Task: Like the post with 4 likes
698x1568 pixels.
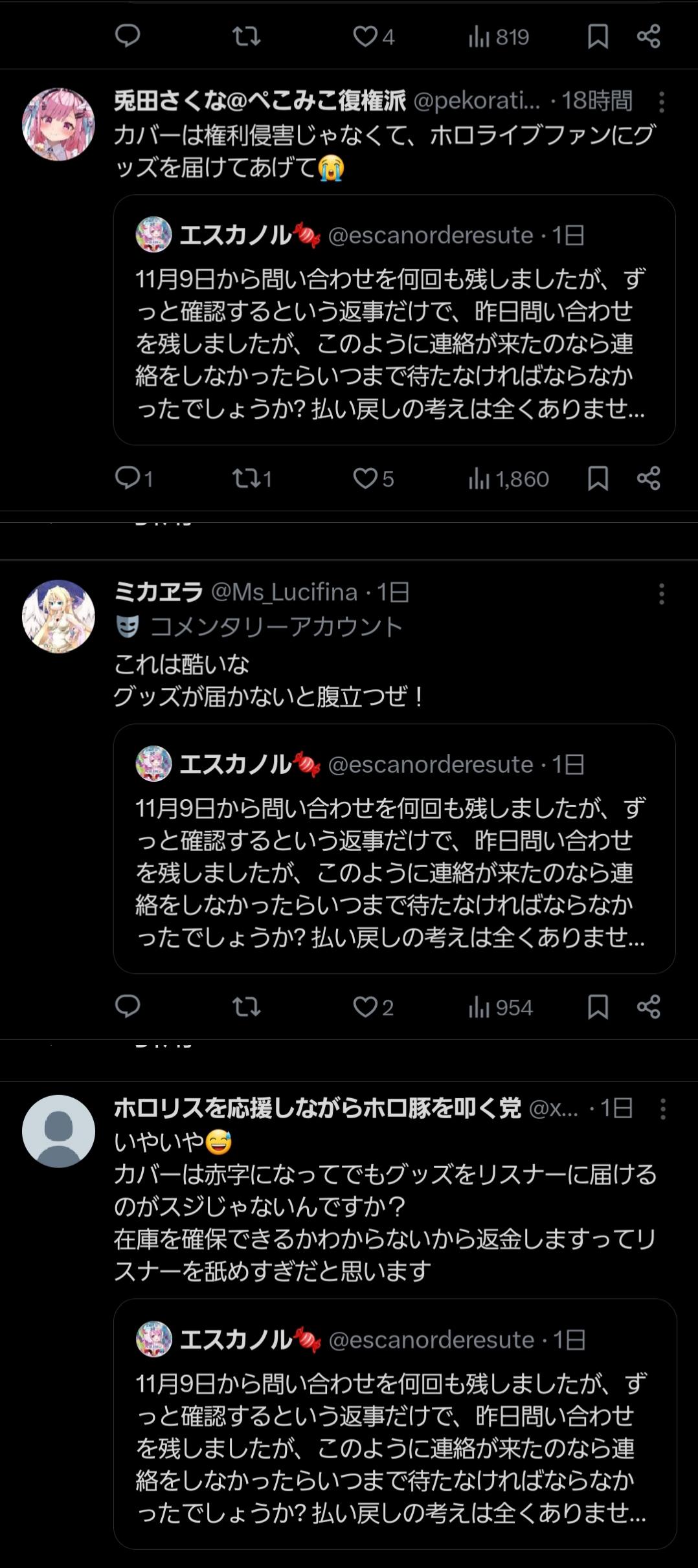Action: point(365,37)
